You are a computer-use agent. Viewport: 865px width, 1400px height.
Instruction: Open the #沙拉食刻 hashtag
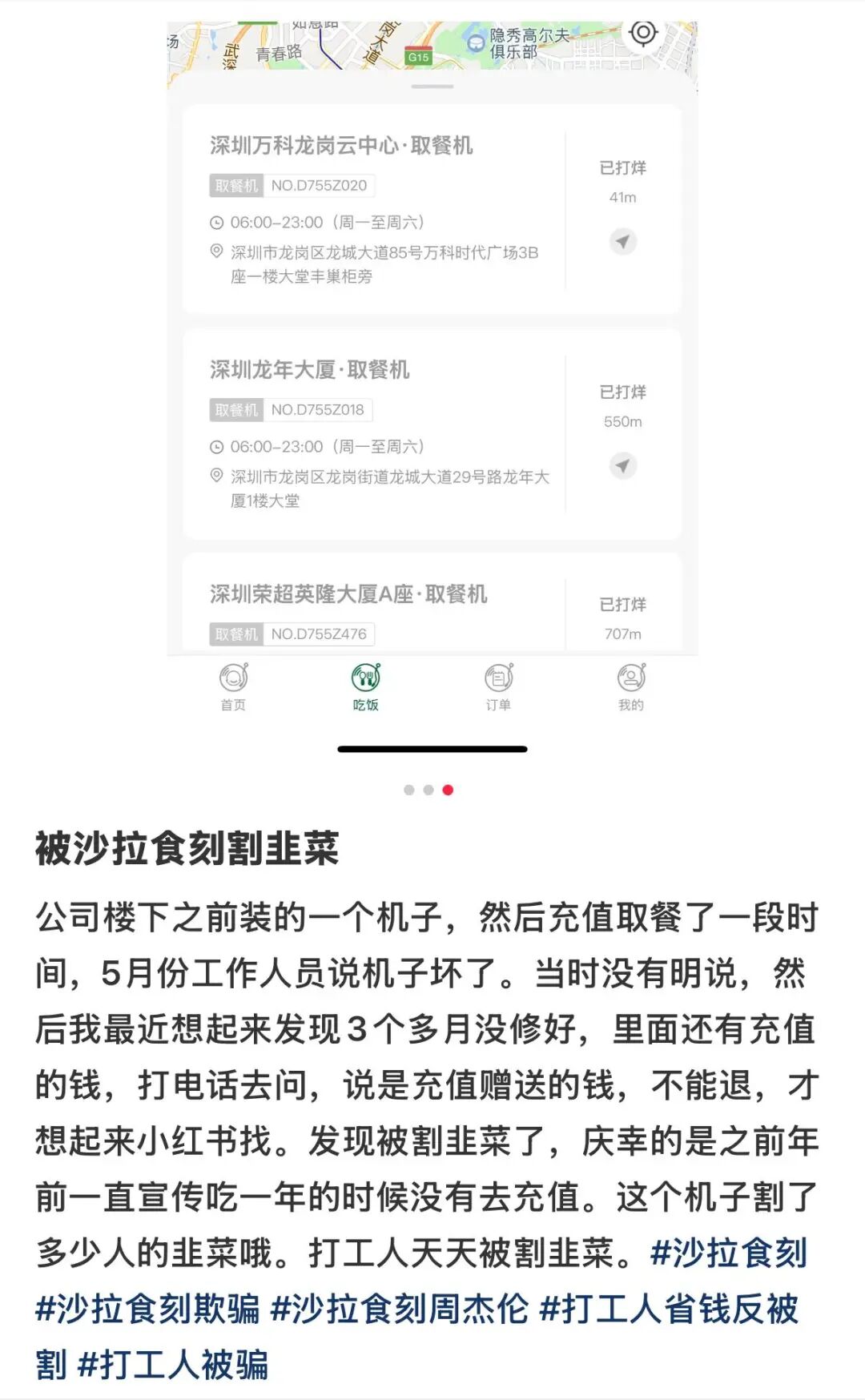pyautogui.click(x=728, y=1253)
